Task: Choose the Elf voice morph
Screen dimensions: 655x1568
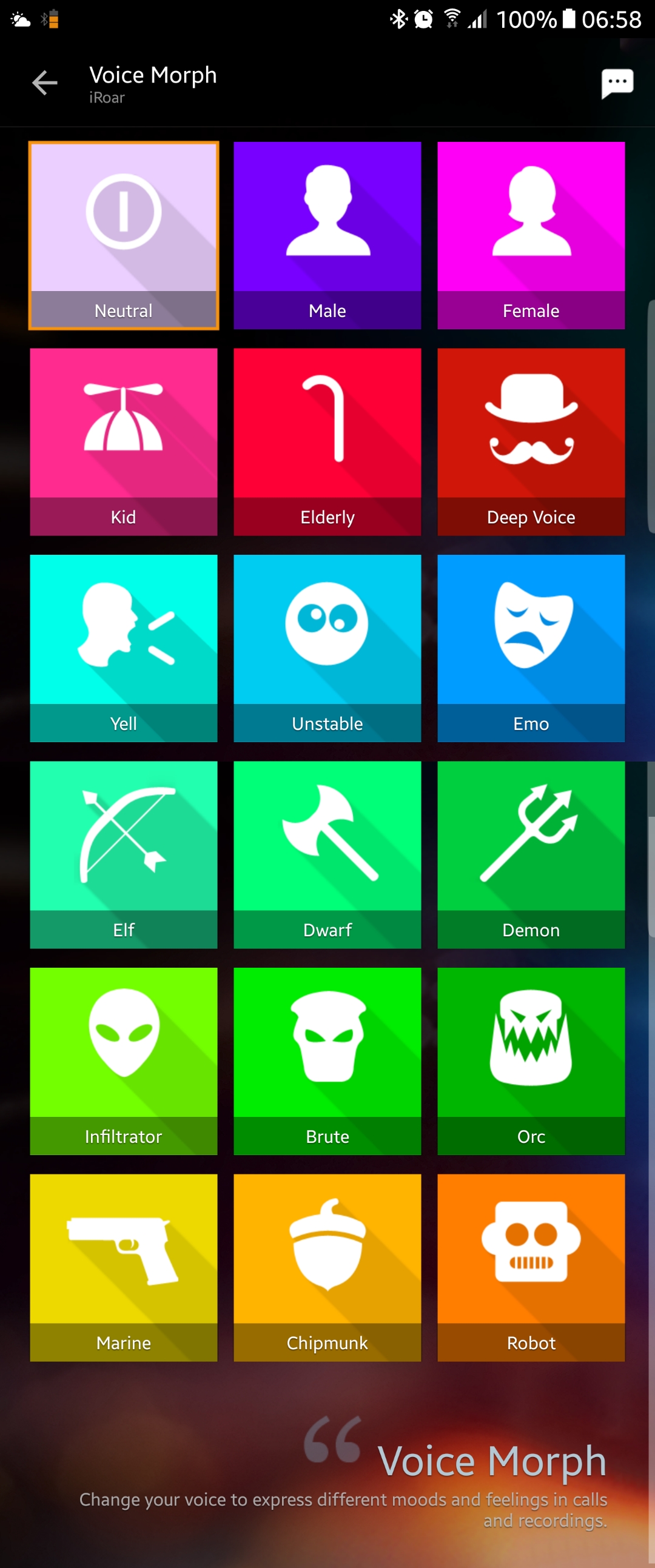Action: [124, 854]
